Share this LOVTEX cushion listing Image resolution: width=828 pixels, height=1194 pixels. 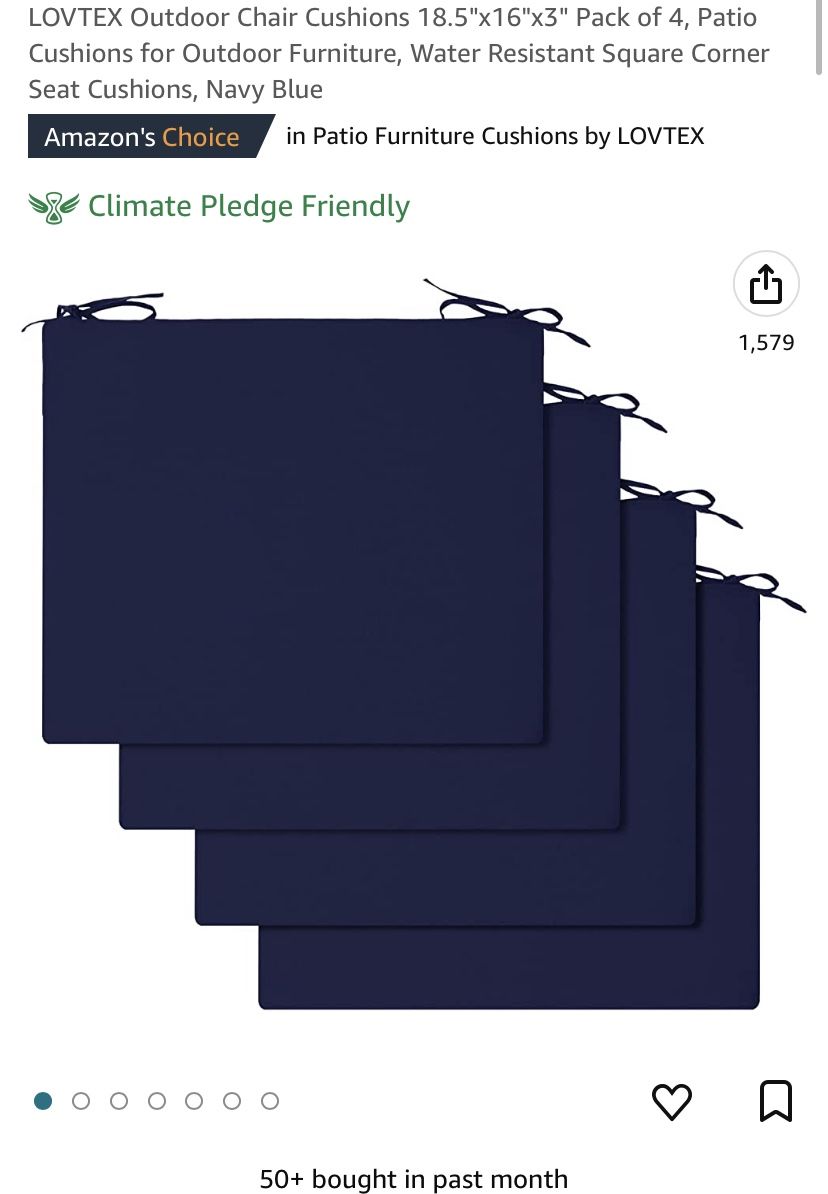(x=766, y=285)
